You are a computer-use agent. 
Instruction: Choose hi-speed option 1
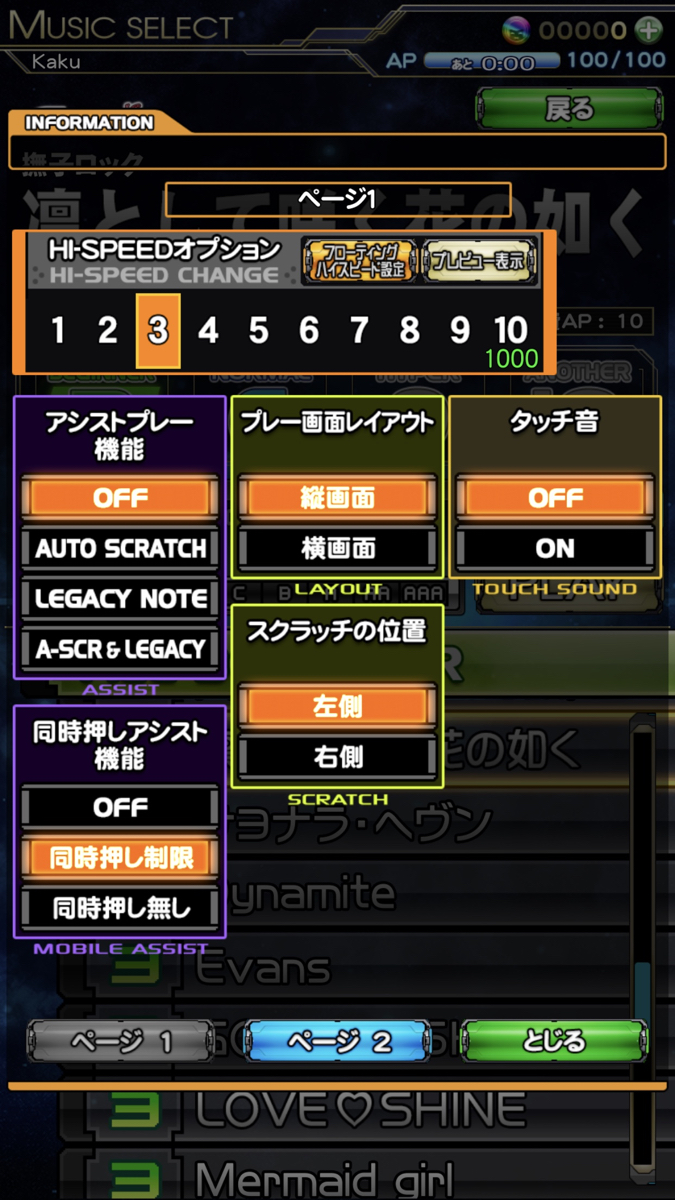58,331
